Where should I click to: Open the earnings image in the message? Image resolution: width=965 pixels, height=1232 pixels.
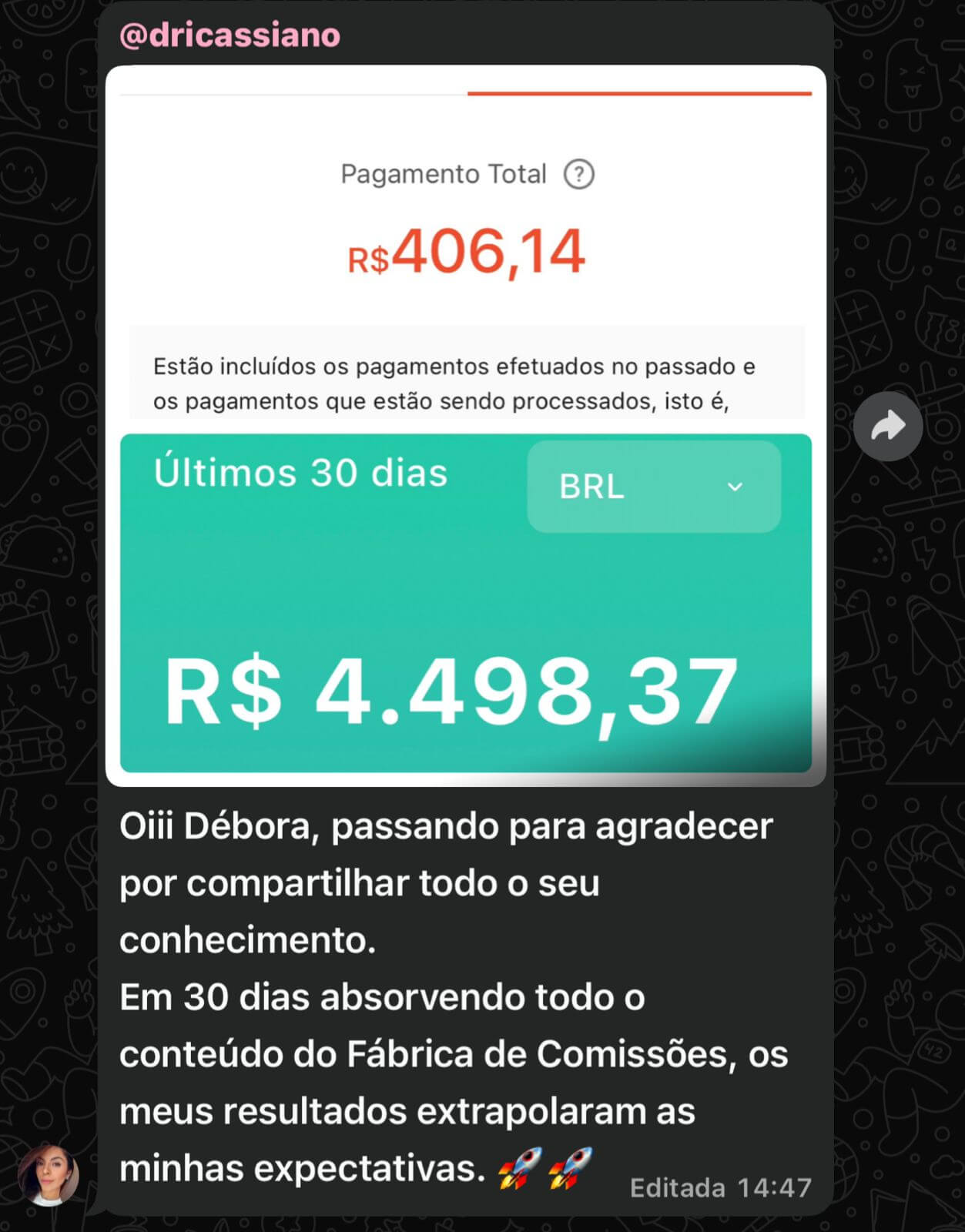pyautogui.click(x=465, y=425)
